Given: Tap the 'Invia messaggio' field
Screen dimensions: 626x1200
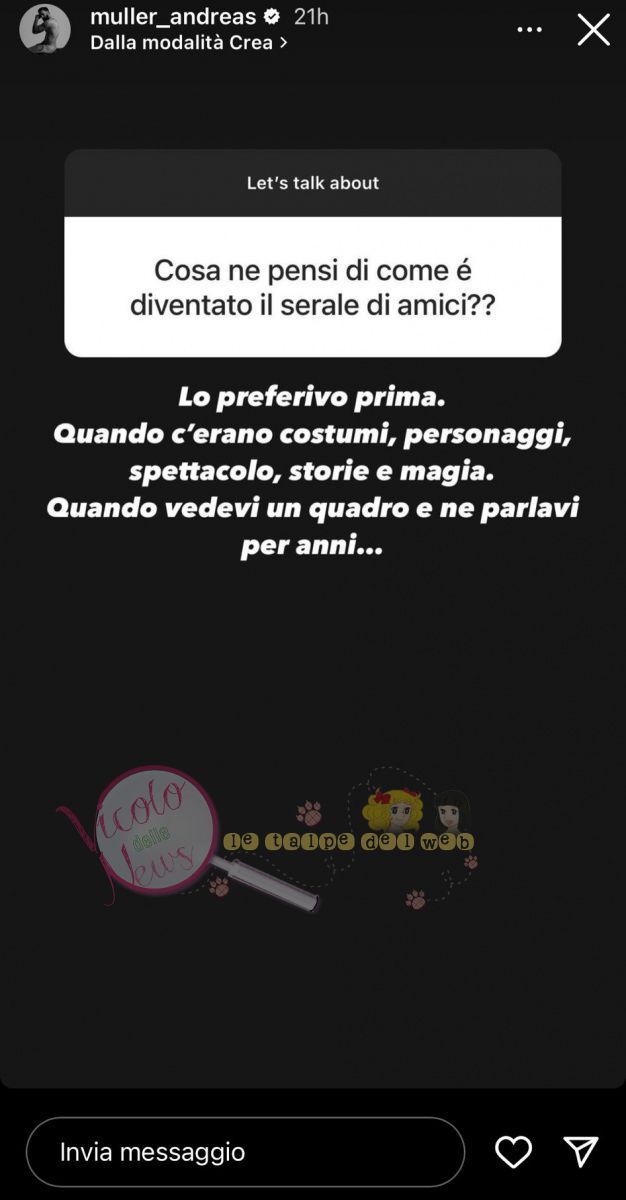Looking at the screenshot, I should click(245, 1152).
